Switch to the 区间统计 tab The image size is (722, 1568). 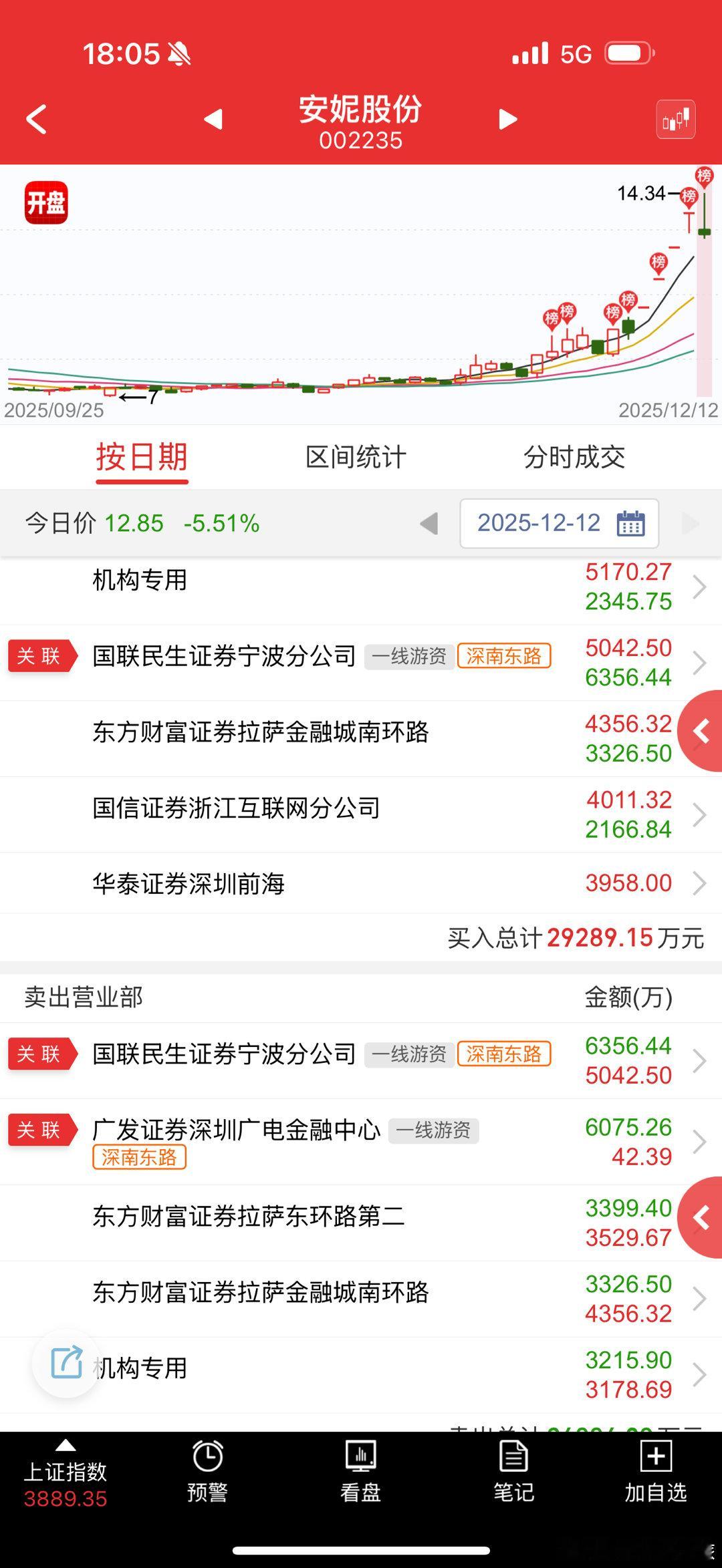pyautogui.click(x=357, y=457)
